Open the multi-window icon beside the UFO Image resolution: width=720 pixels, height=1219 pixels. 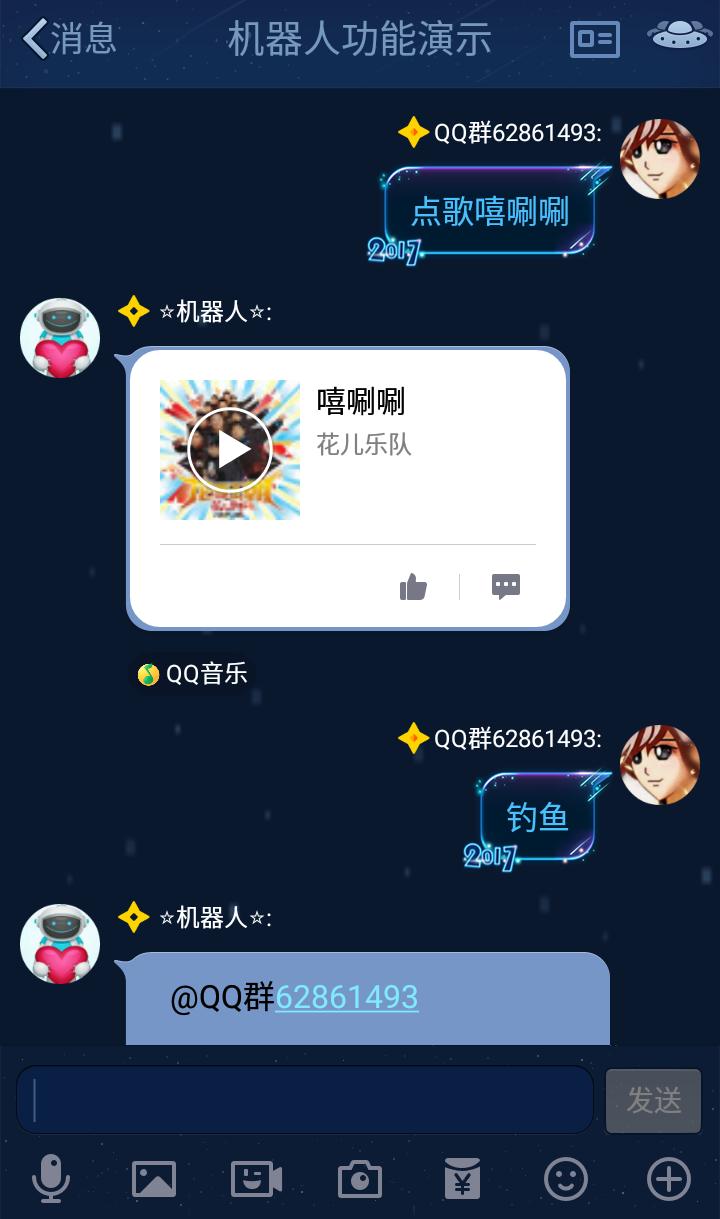tap(594, 39)
